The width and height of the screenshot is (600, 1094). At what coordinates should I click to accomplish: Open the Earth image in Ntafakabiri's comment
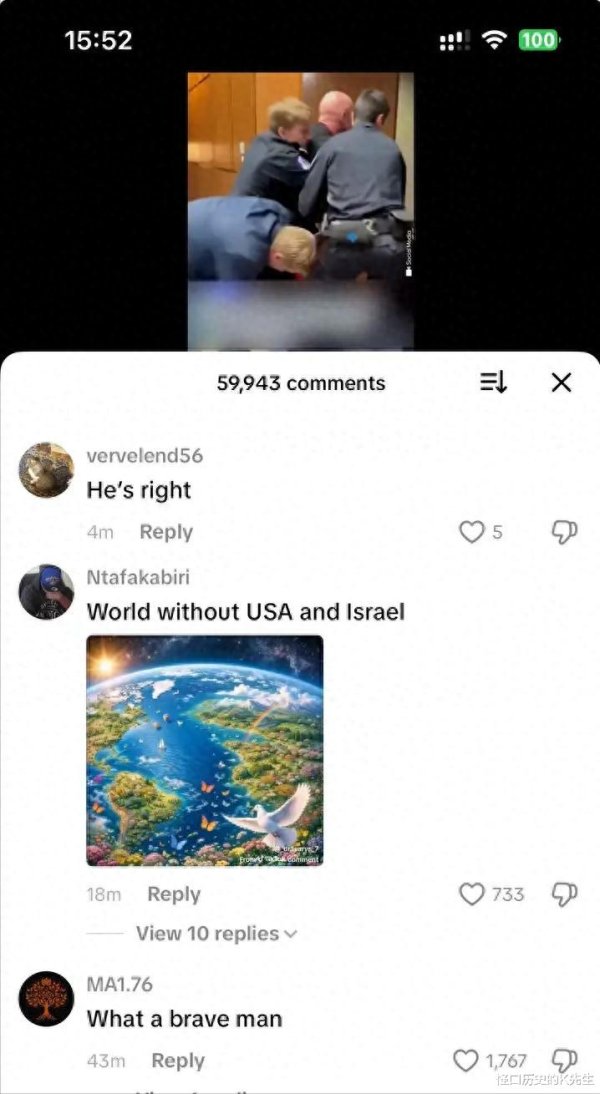pyautogui.click(x=204, y=750)
